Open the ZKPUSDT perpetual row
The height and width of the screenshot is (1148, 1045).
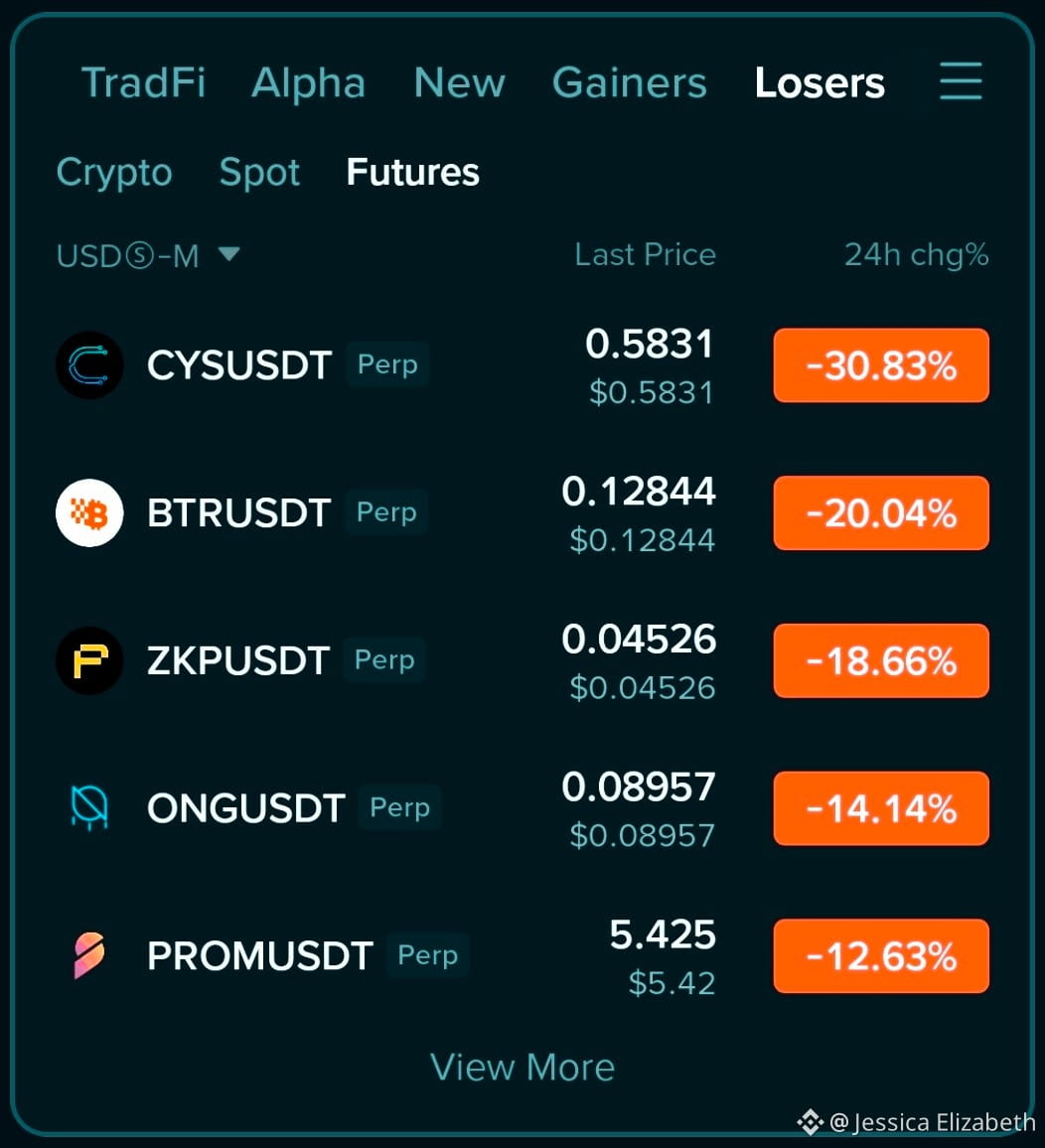pos(522,660)
